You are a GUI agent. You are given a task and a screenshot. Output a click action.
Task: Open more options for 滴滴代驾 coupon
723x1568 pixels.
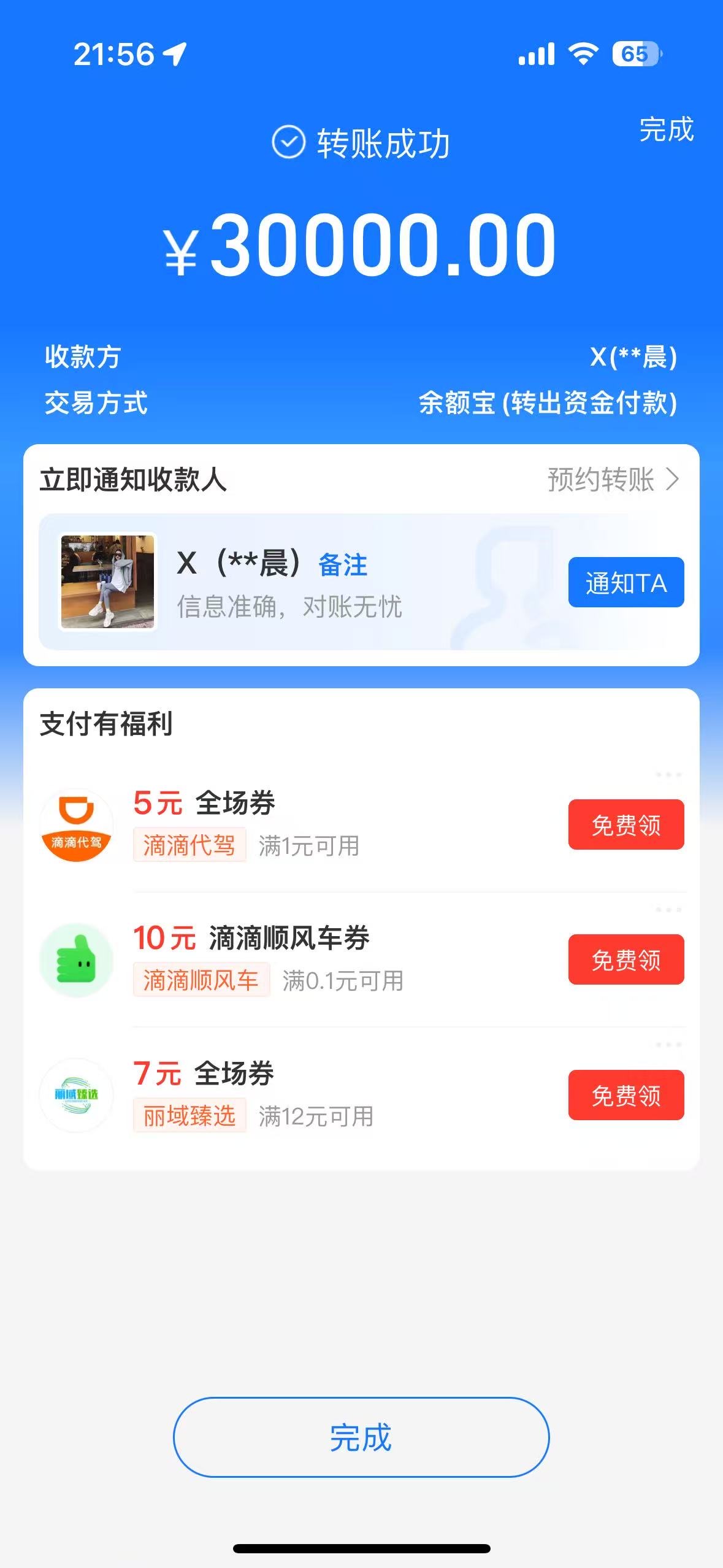668,775
